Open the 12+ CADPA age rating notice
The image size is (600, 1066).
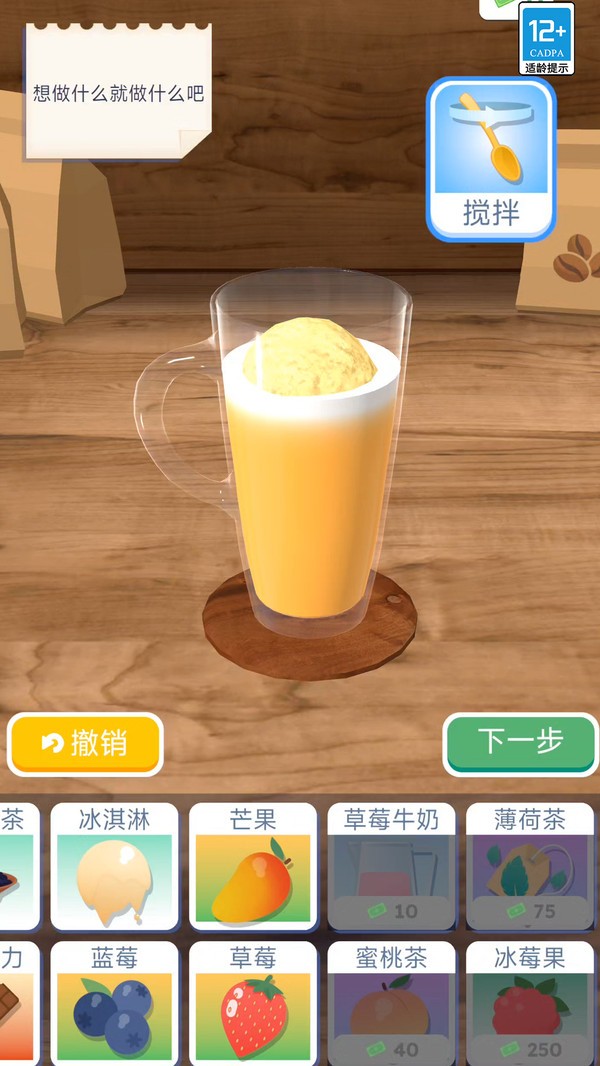(546, 39)
